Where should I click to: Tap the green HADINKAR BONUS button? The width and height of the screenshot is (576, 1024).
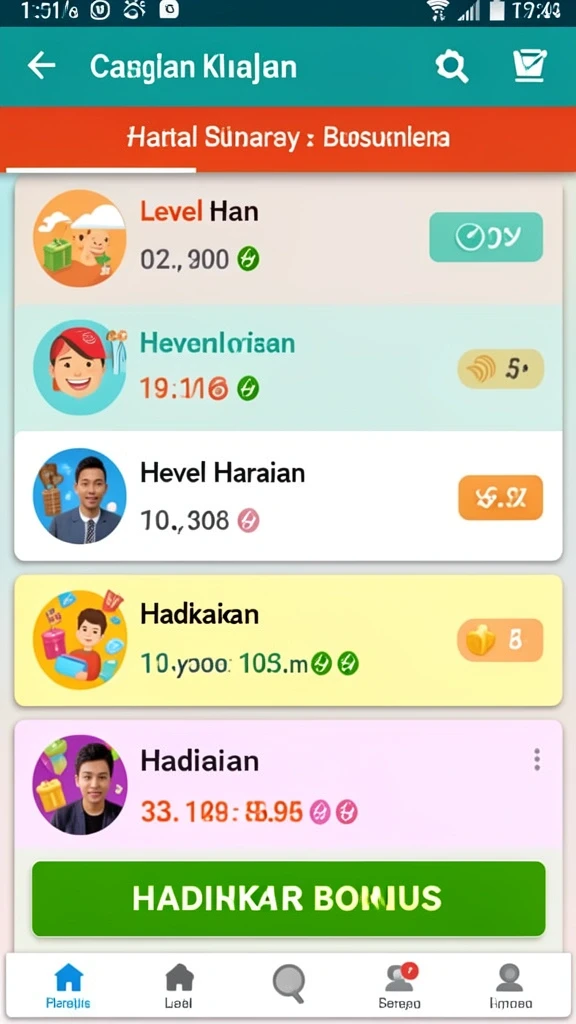[x=288, y=899]
